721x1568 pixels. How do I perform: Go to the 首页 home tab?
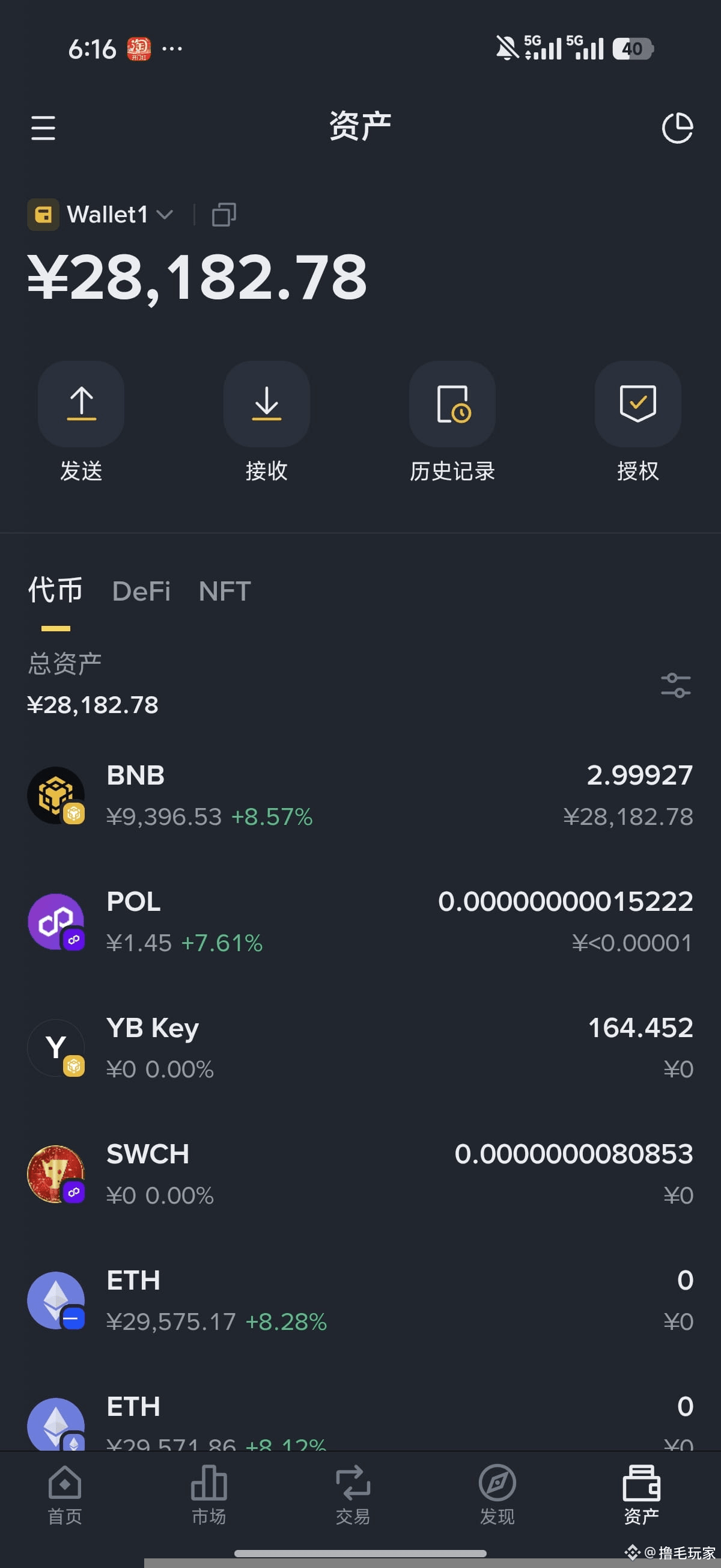(x=65, y=1495)
